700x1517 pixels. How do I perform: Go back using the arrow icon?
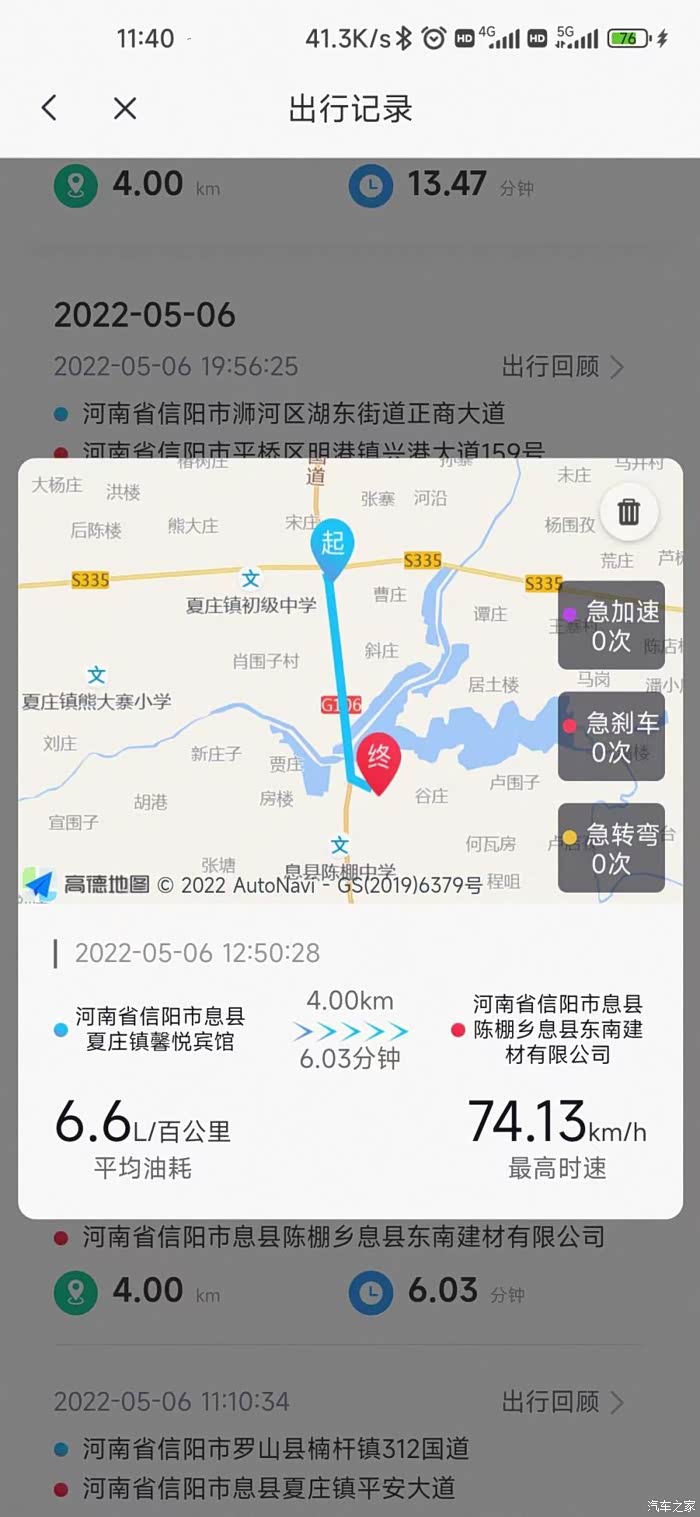point(49,108)
